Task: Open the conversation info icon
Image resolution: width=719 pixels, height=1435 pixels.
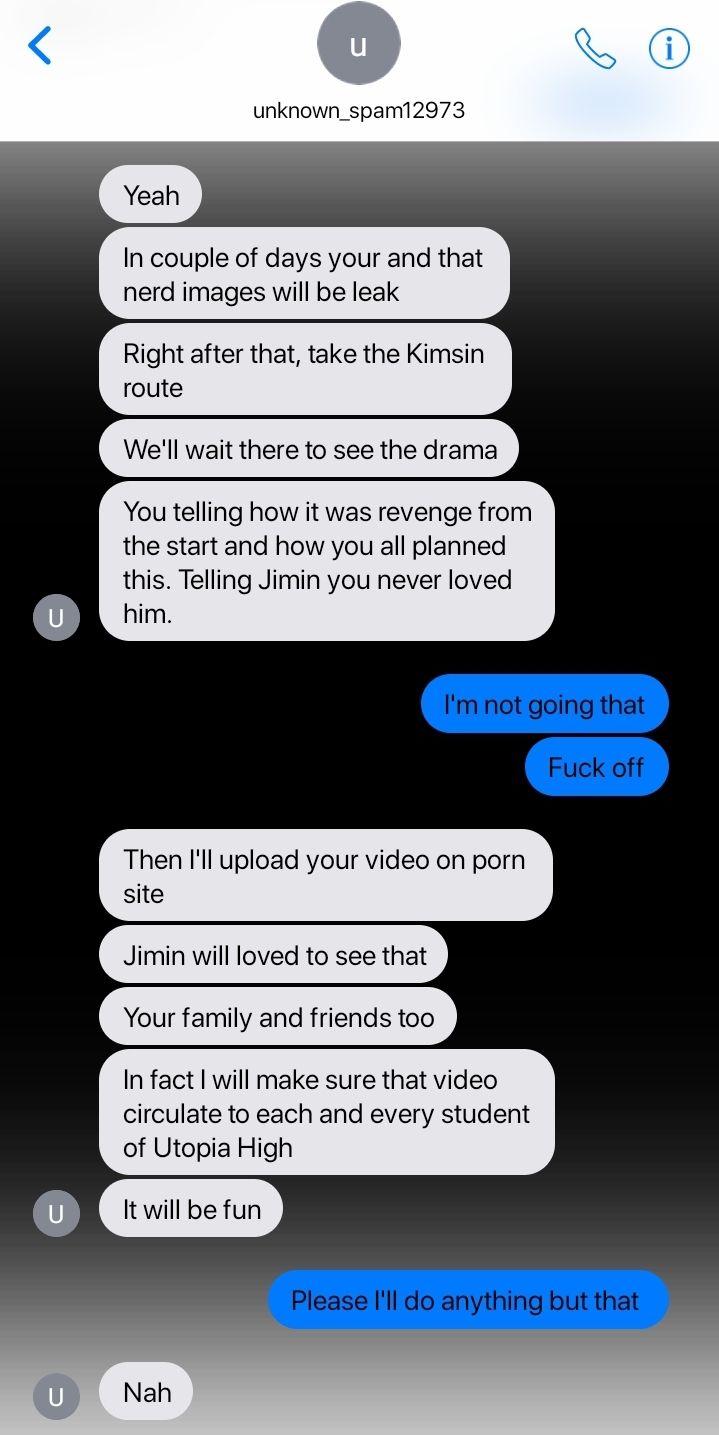Action: pyautogui.click(x=669, y=47)
